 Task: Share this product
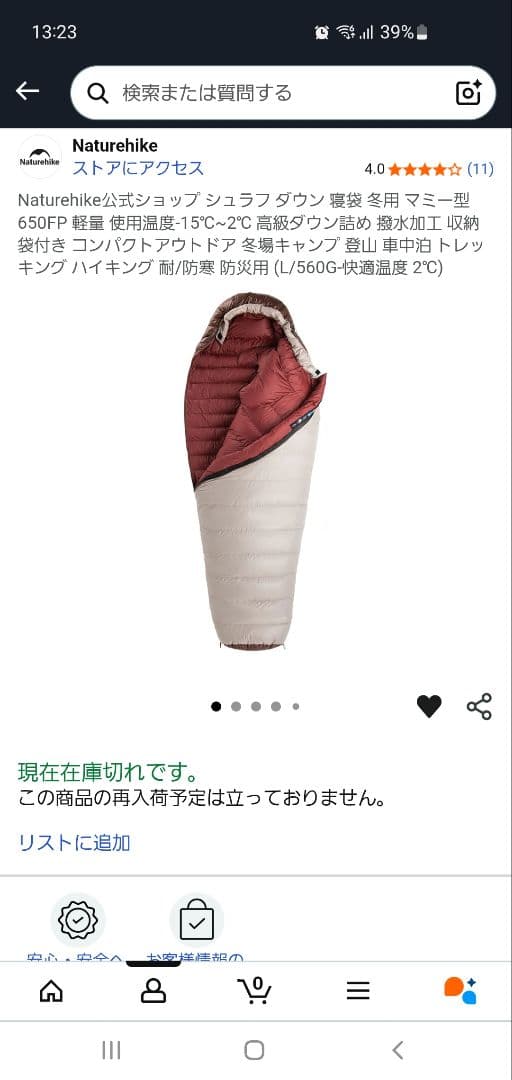(x=479, y=706)
